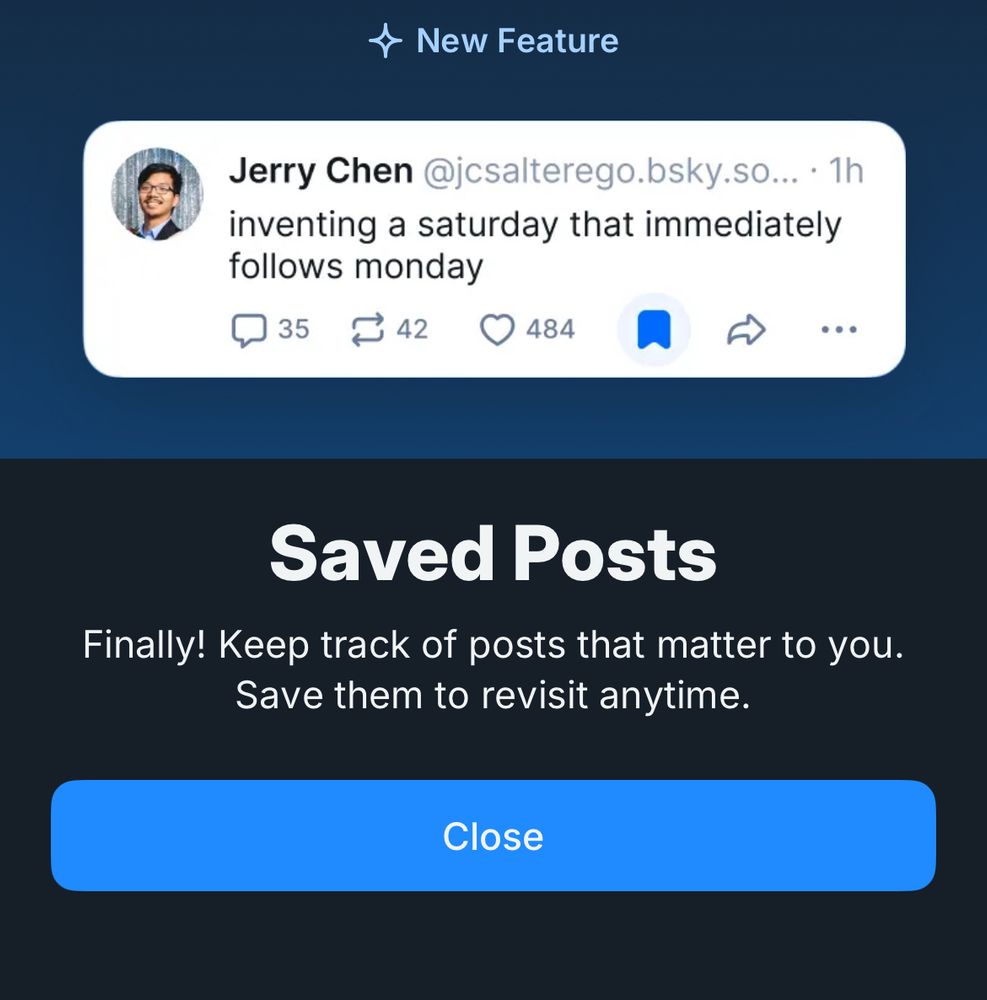Unsave the post using the active bookmark toggle
This screenshot has height=1000, width=987.
652,328
